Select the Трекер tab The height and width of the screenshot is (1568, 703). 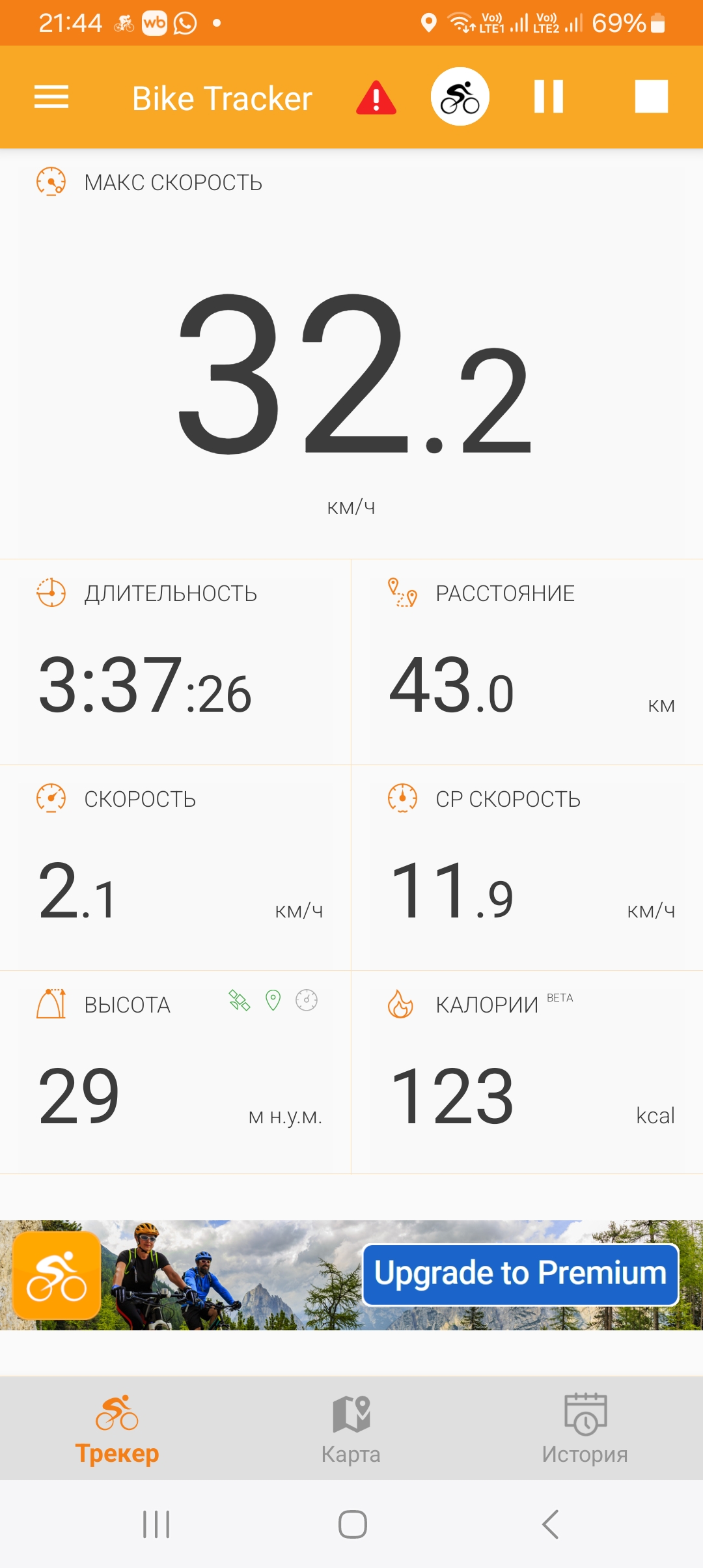[x=117, y=1429]
